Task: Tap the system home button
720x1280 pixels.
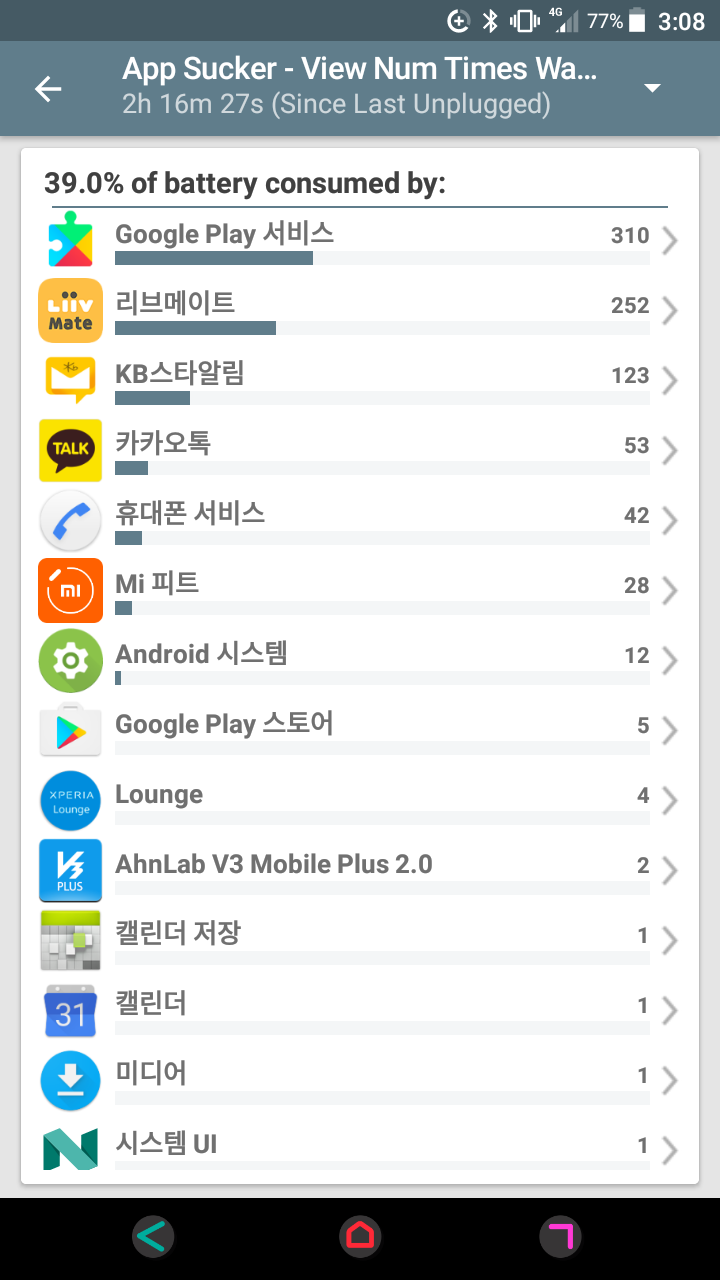Action: [x=359, y=1237]
